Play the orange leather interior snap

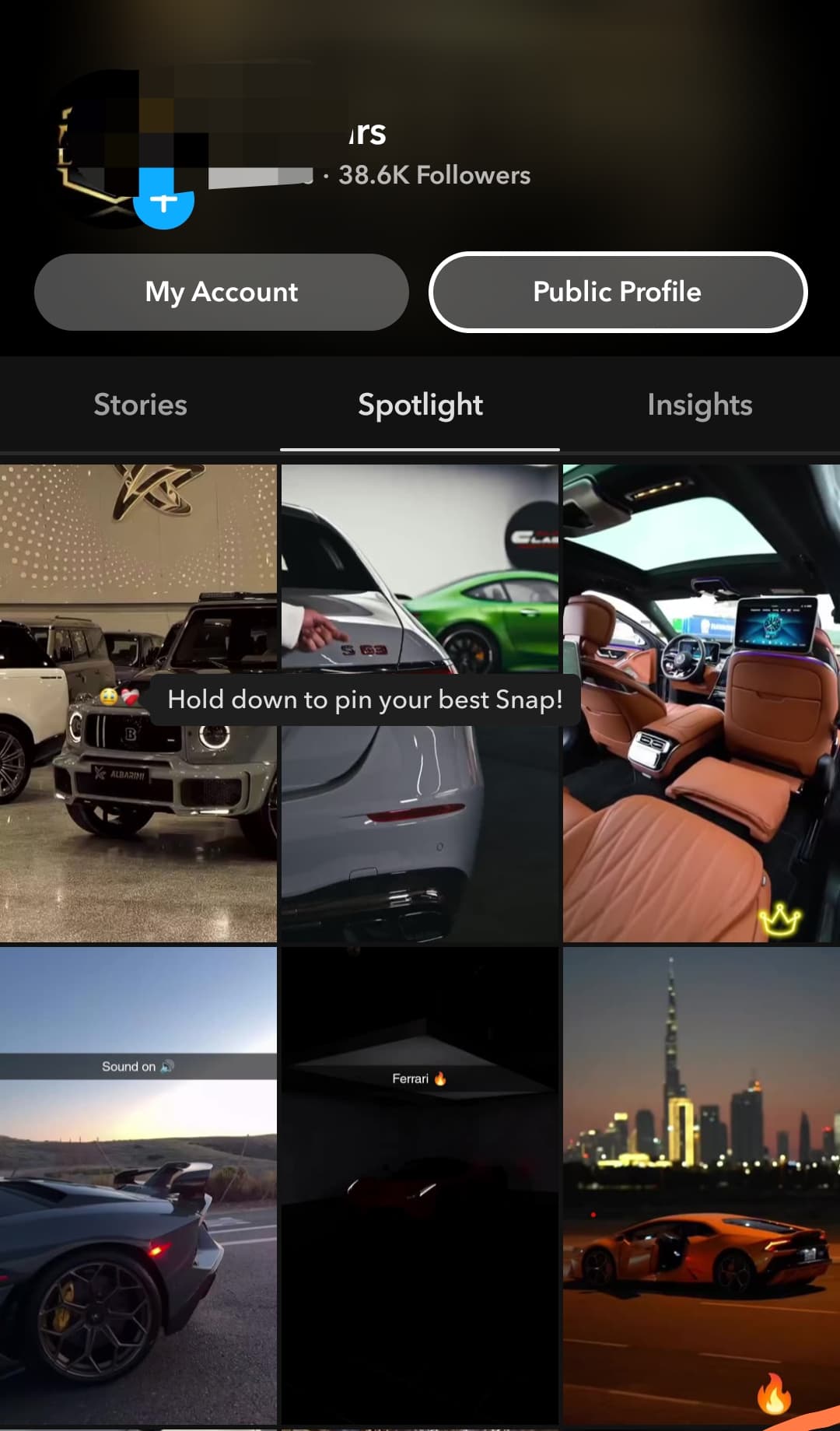[702, 703]
